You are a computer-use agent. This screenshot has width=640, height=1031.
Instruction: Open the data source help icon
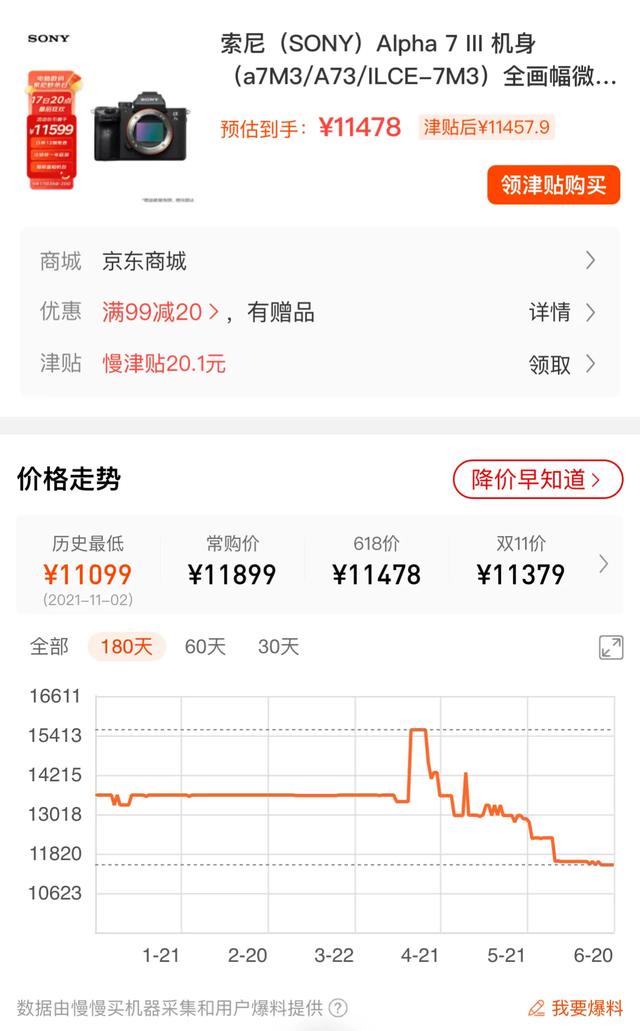tap(339, 1007)
